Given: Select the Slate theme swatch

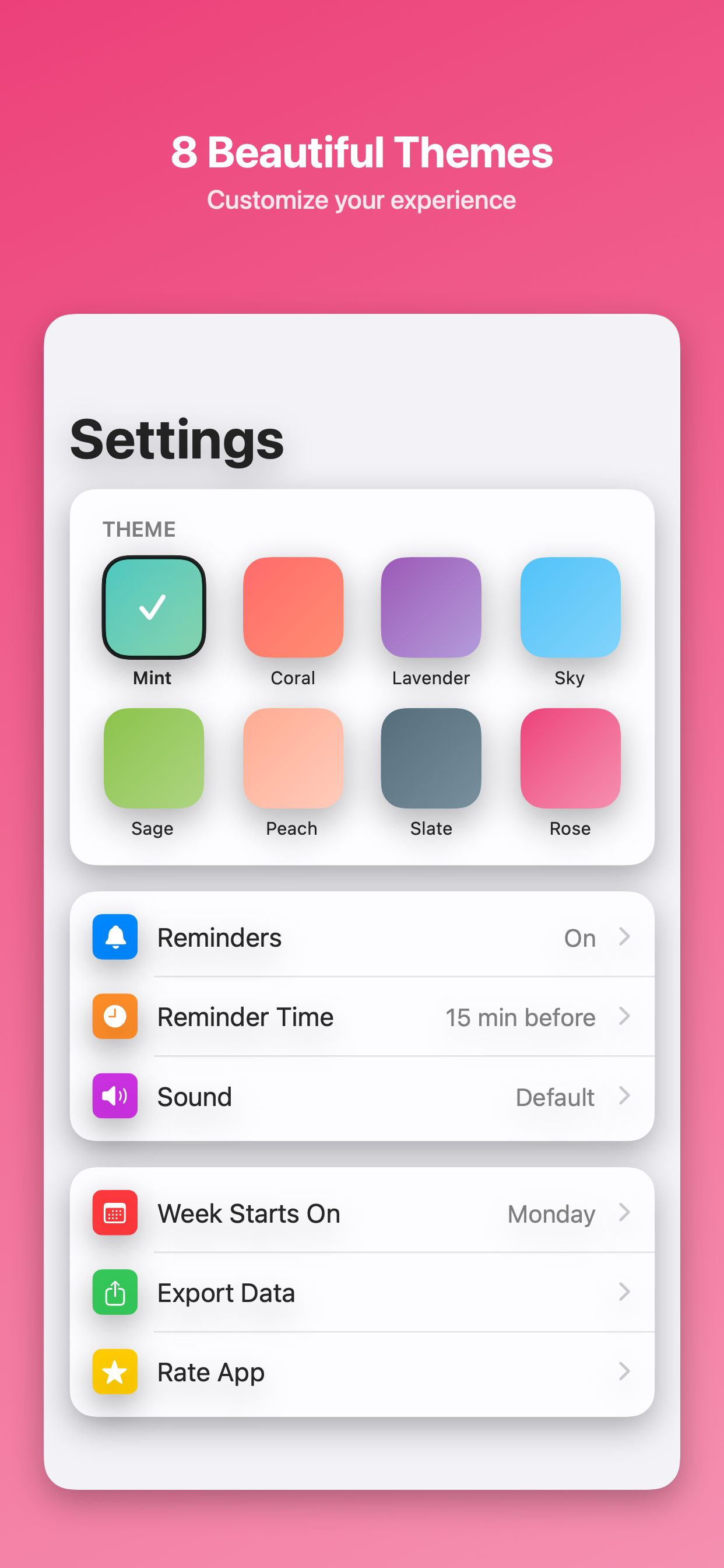Looking at the screenshot, I should 431,759.
